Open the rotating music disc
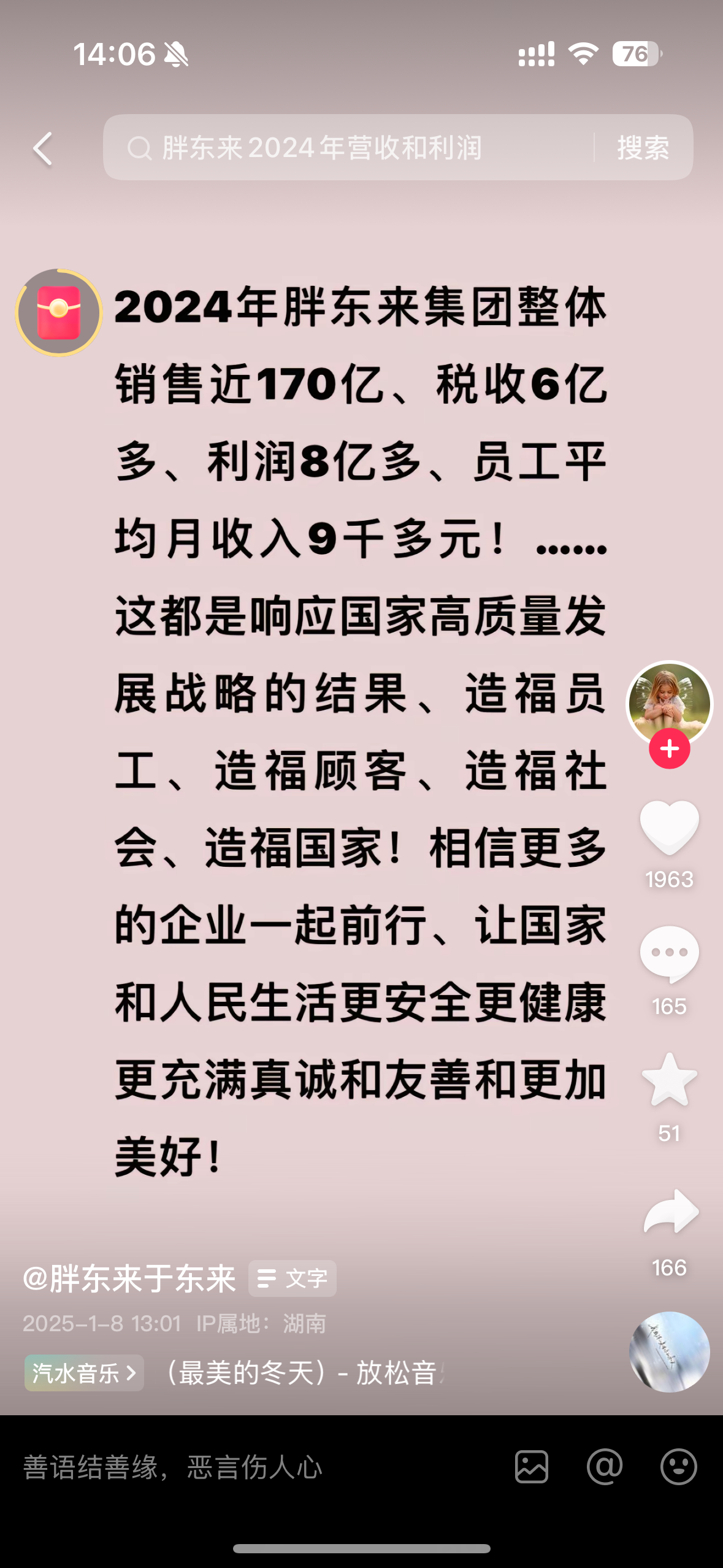Viewport: 723px width, 1568px height. coord(669,1351)
